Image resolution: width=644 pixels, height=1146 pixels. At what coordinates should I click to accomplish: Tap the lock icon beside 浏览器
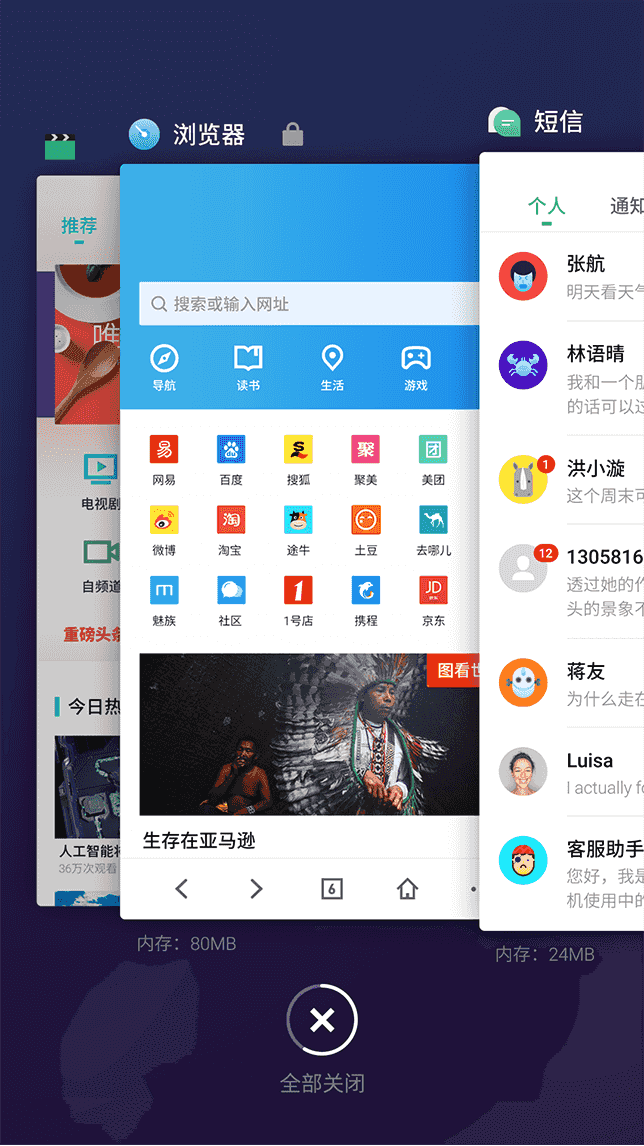[x=292, y=134]
